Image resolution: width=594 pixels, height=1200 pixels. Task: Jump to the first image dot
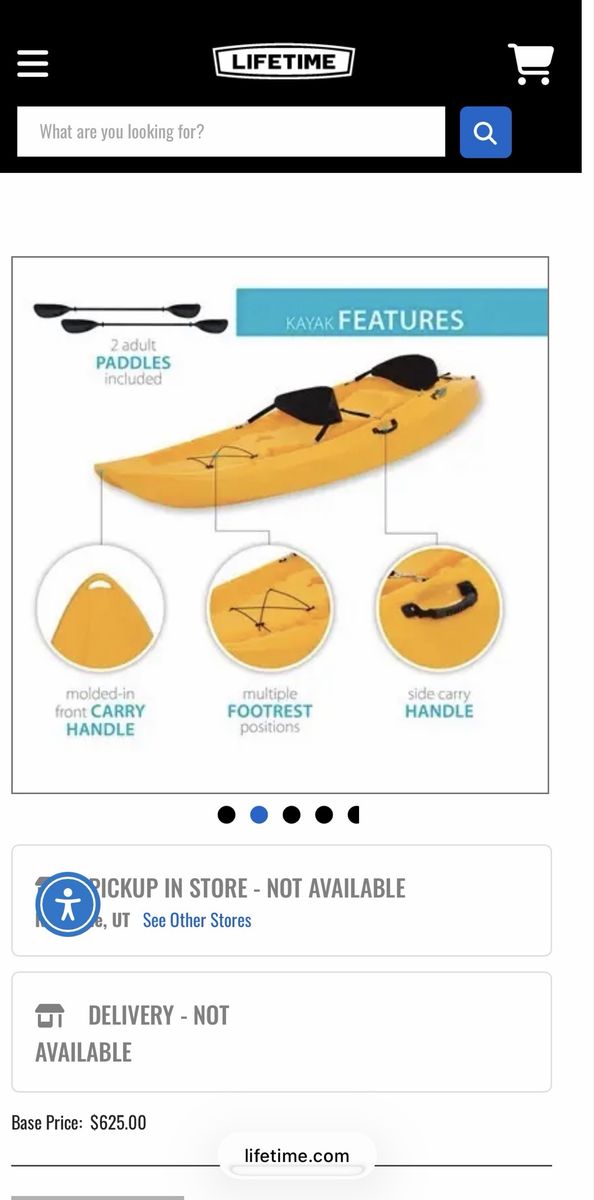pos(227,815)
